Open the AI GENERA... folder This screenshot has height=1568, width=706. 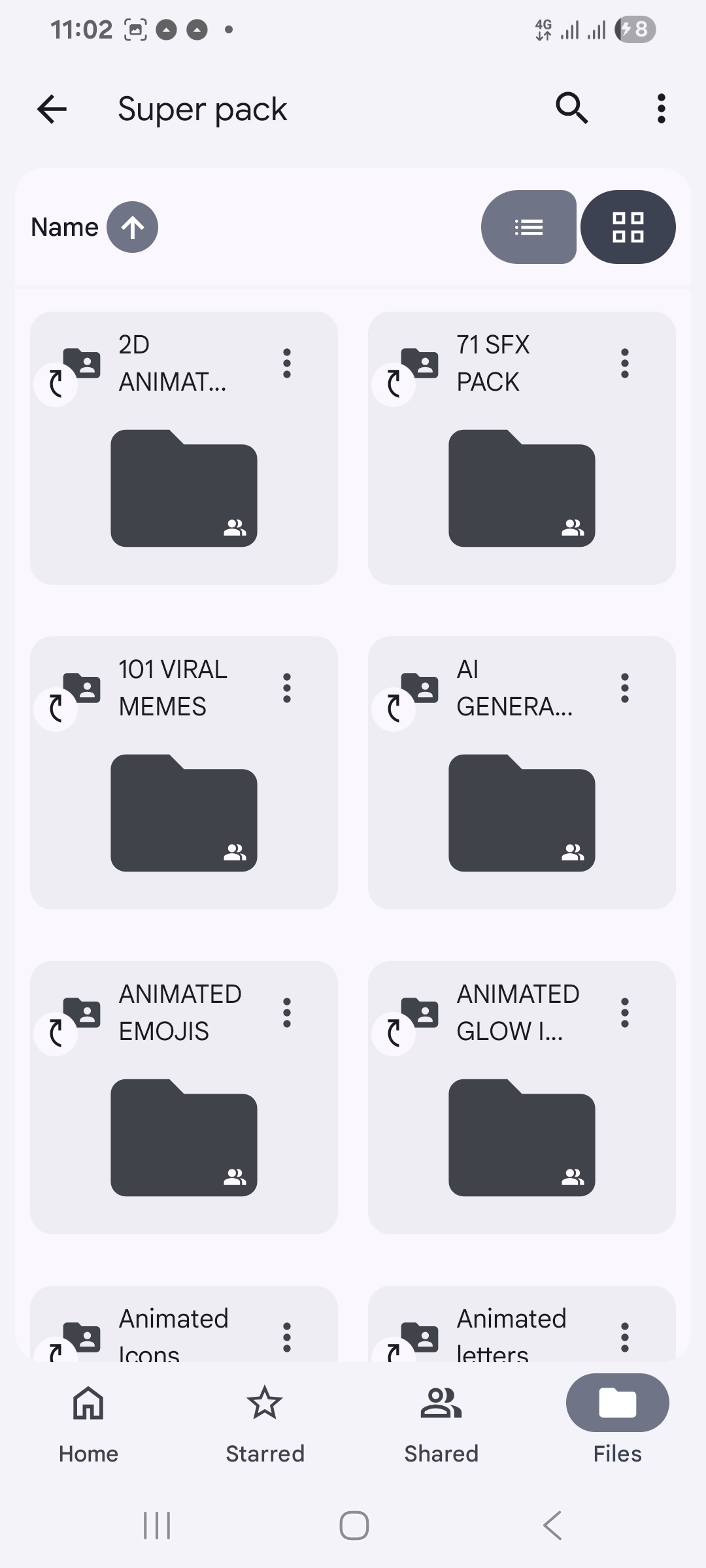522,812
